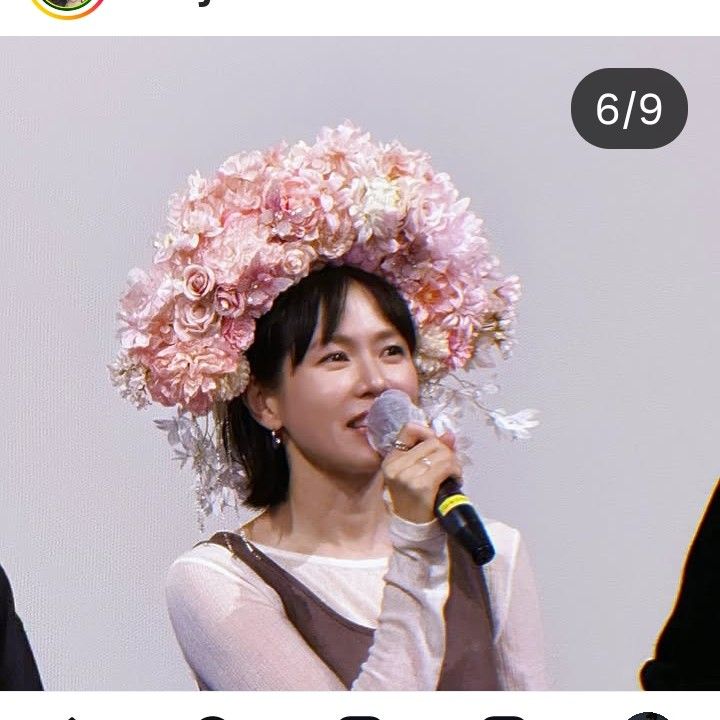The width and height of the screenshot is (720, 720).
Task: Tap the post photo of the flower hat
Action: coord(360,380)
